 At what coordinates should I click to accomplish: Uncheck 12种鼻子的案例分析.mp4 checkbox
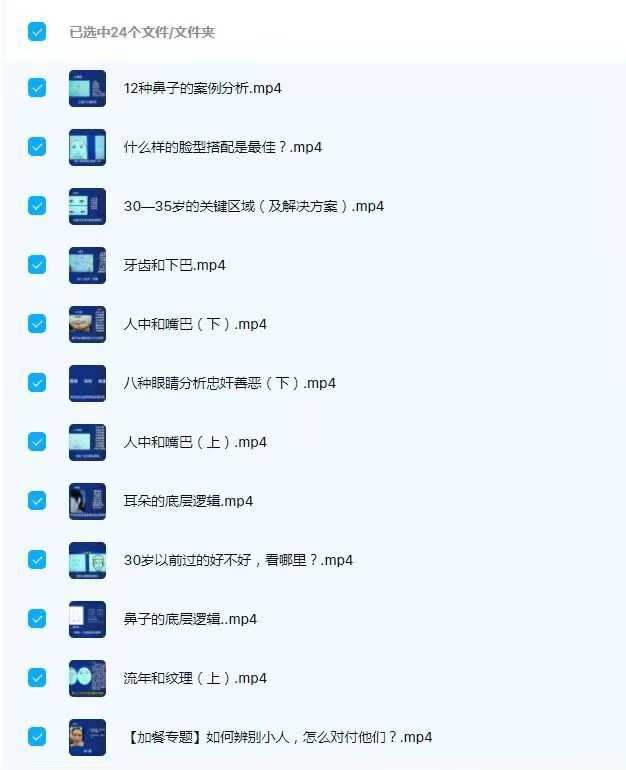[37, 88]
